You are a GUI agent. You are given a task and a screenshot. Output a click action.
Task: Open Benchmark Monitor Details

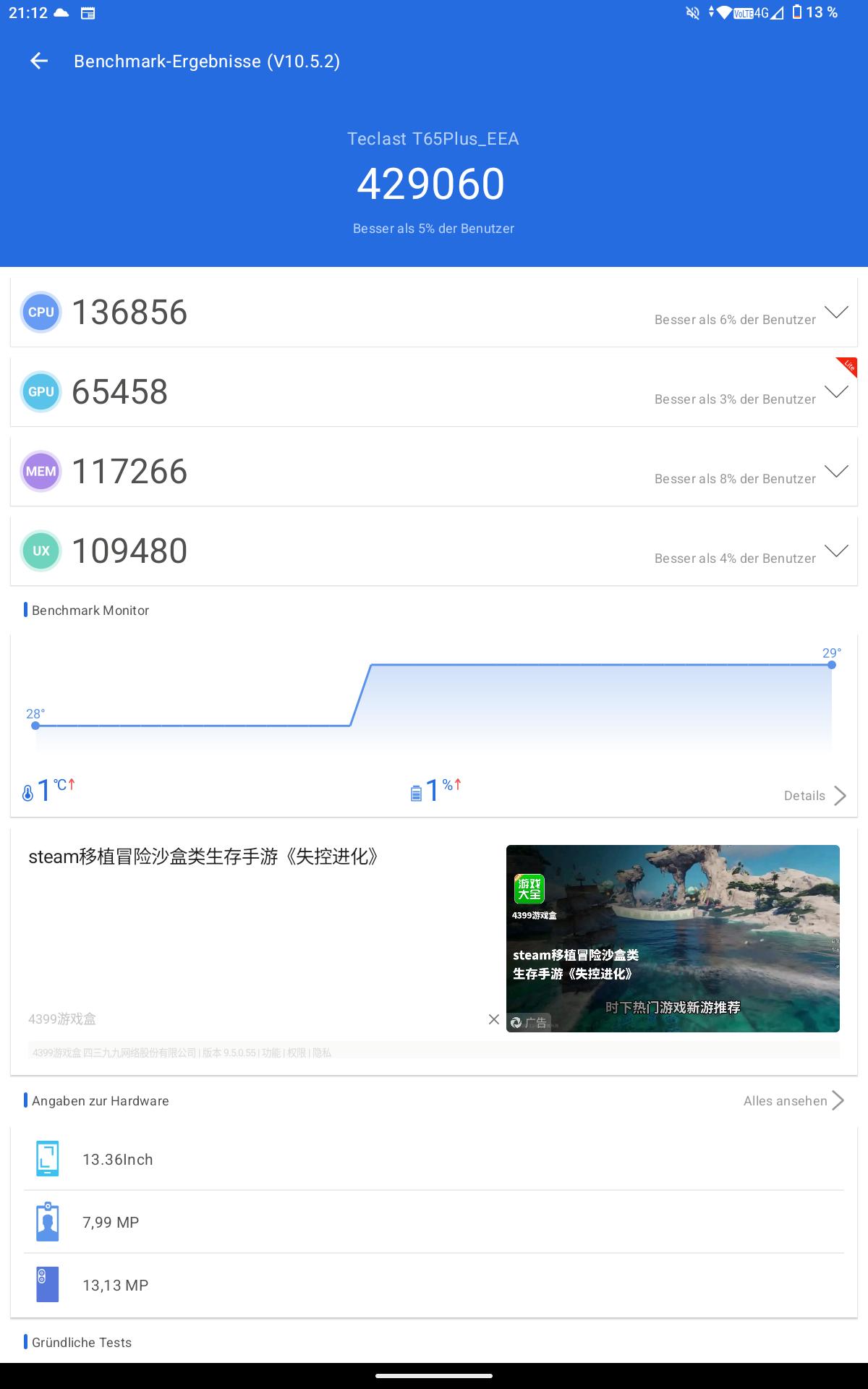tap(814, 796)
